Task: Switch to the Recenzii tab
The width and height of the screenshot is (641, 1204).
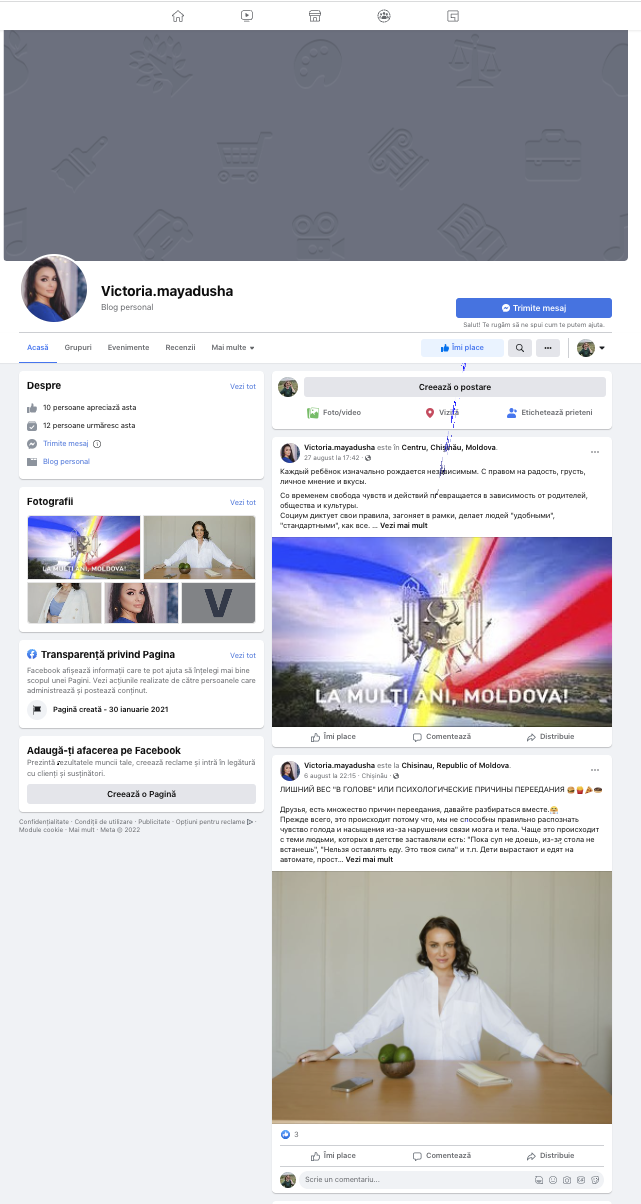Action: [180, 347]
